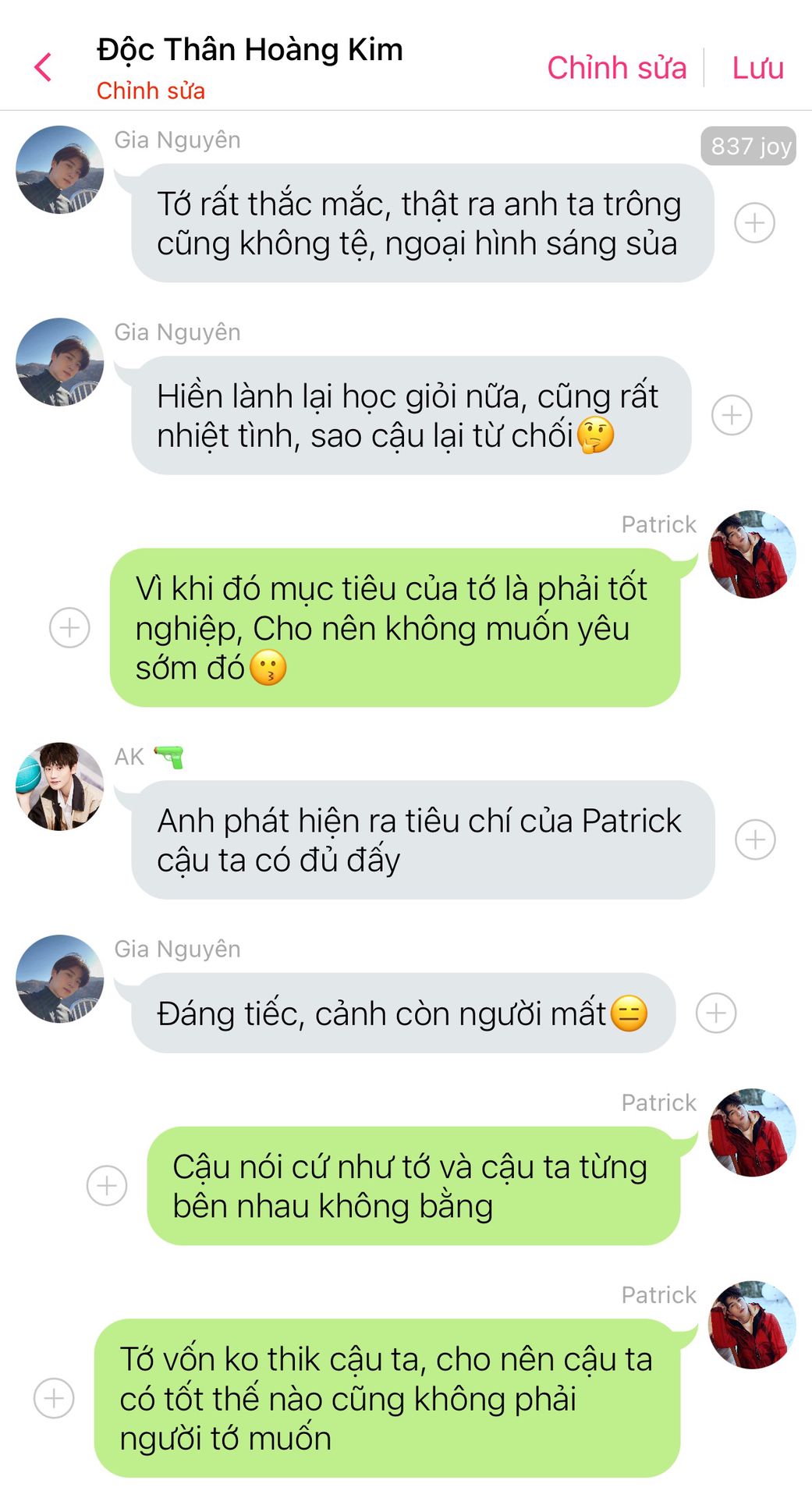Viewport: 812px width, 1498px height.
Task: Tap Chỉnh sửa in the top bar
Action: click(616, 68)
